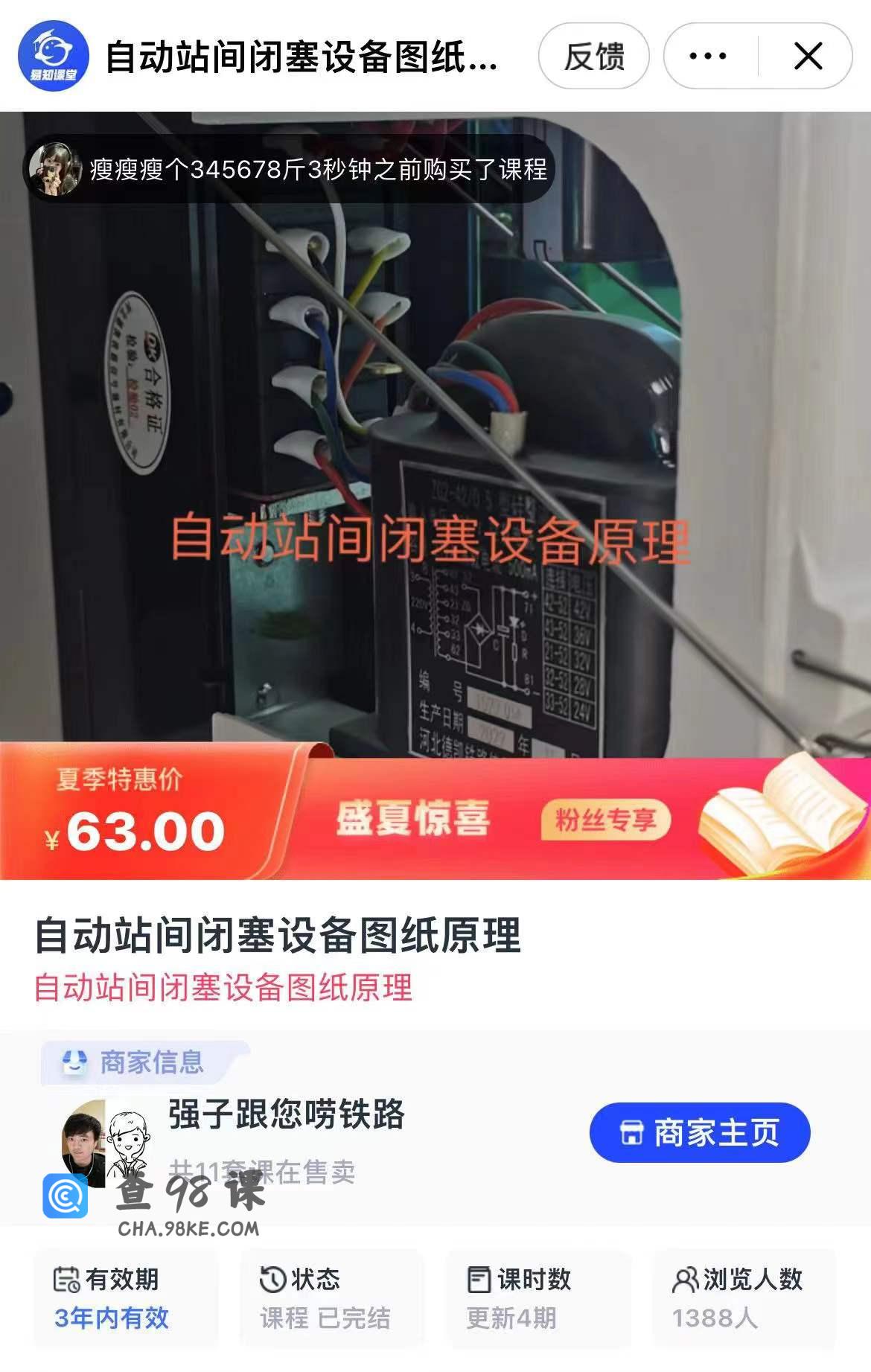Tap the 反馈 feedback button
871x1372 pixels.
593,57
